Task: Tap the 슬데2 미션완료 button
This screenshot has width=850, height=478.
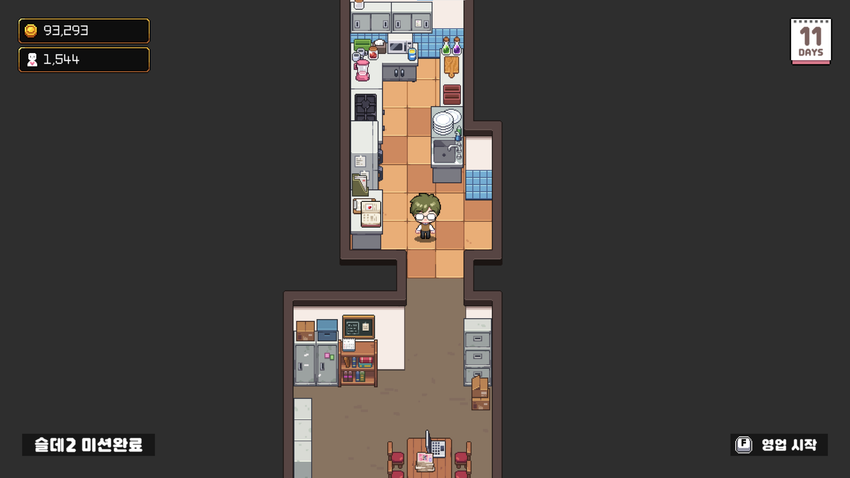Action: point(88,445)
